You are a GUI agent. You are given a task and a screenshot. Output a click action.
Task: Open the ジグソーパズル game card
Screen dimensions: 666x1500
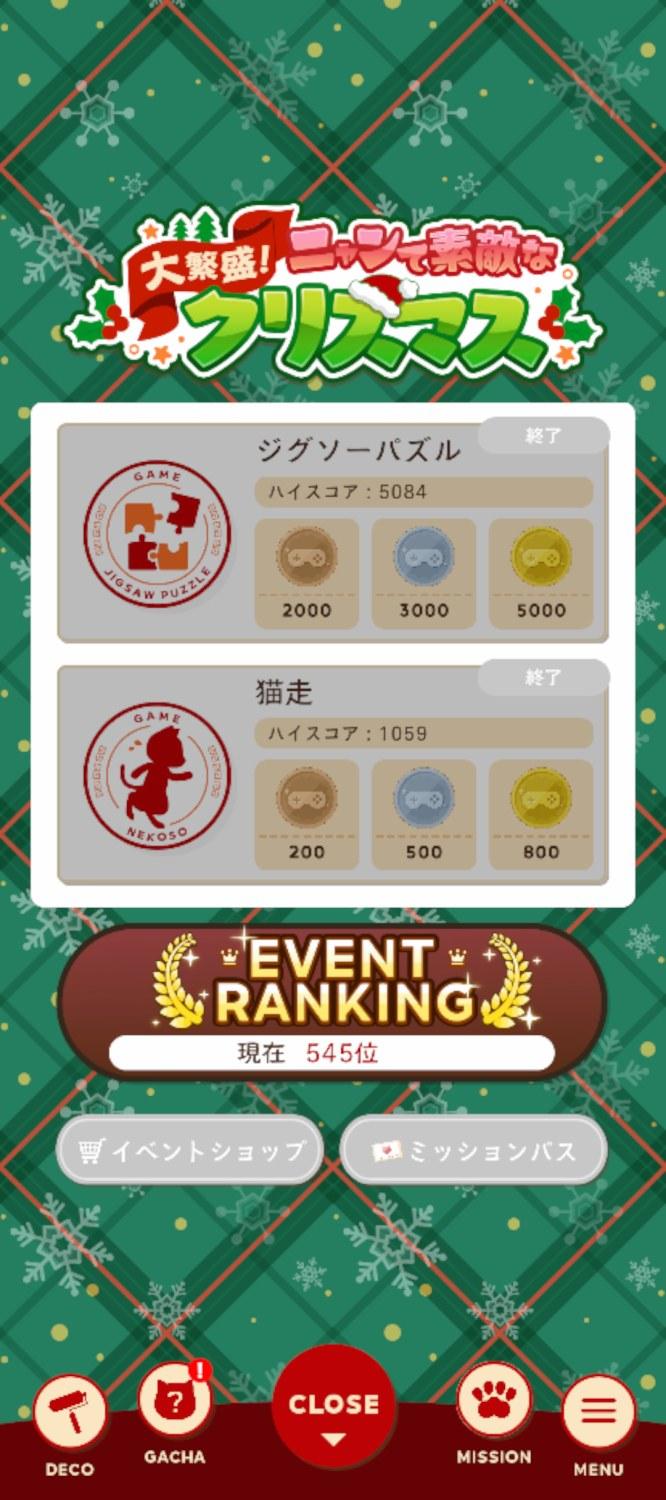[x=332, y=533]
